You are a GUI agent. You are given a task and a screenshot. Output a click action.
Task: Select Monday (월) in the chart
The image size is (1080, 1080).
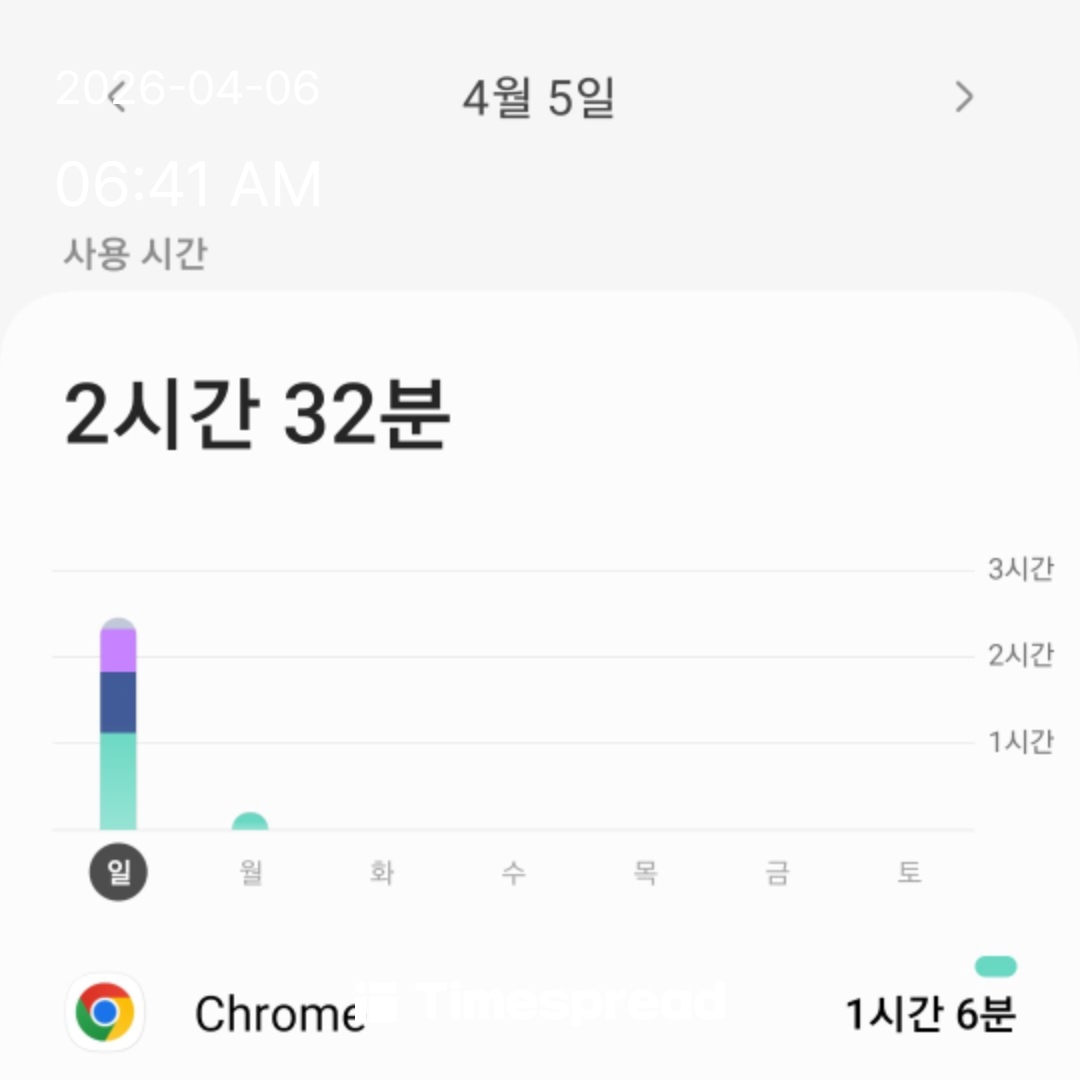[250, 873]
